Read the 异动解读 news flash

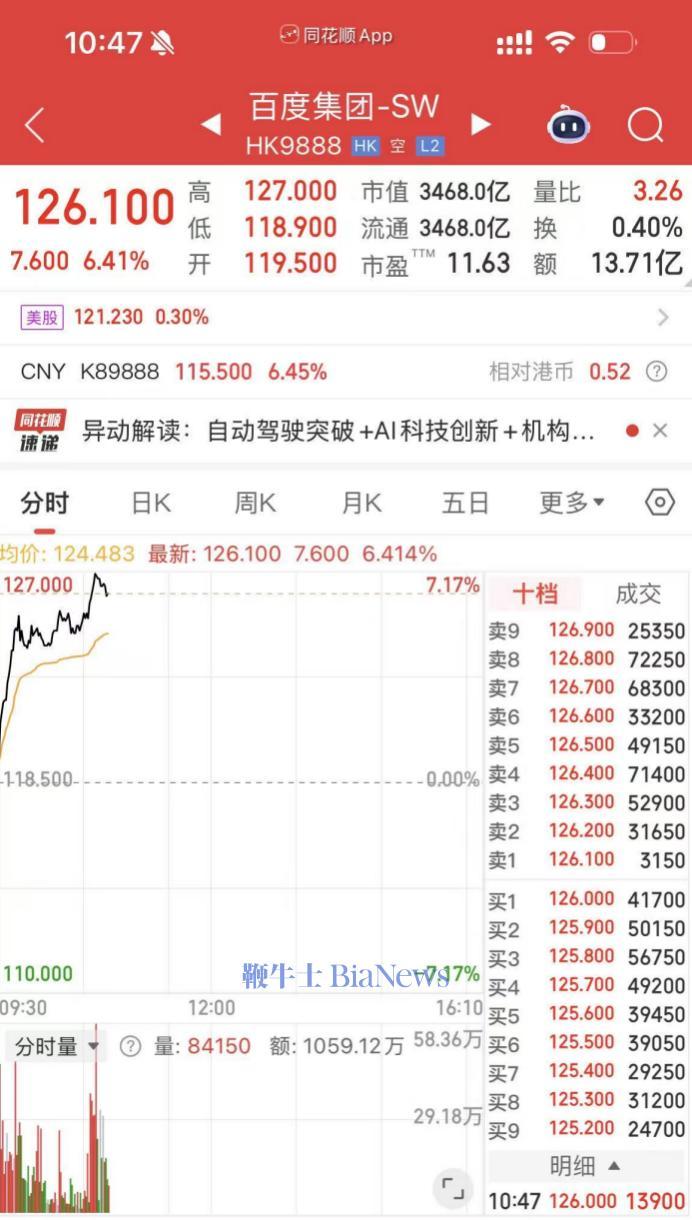340,431
